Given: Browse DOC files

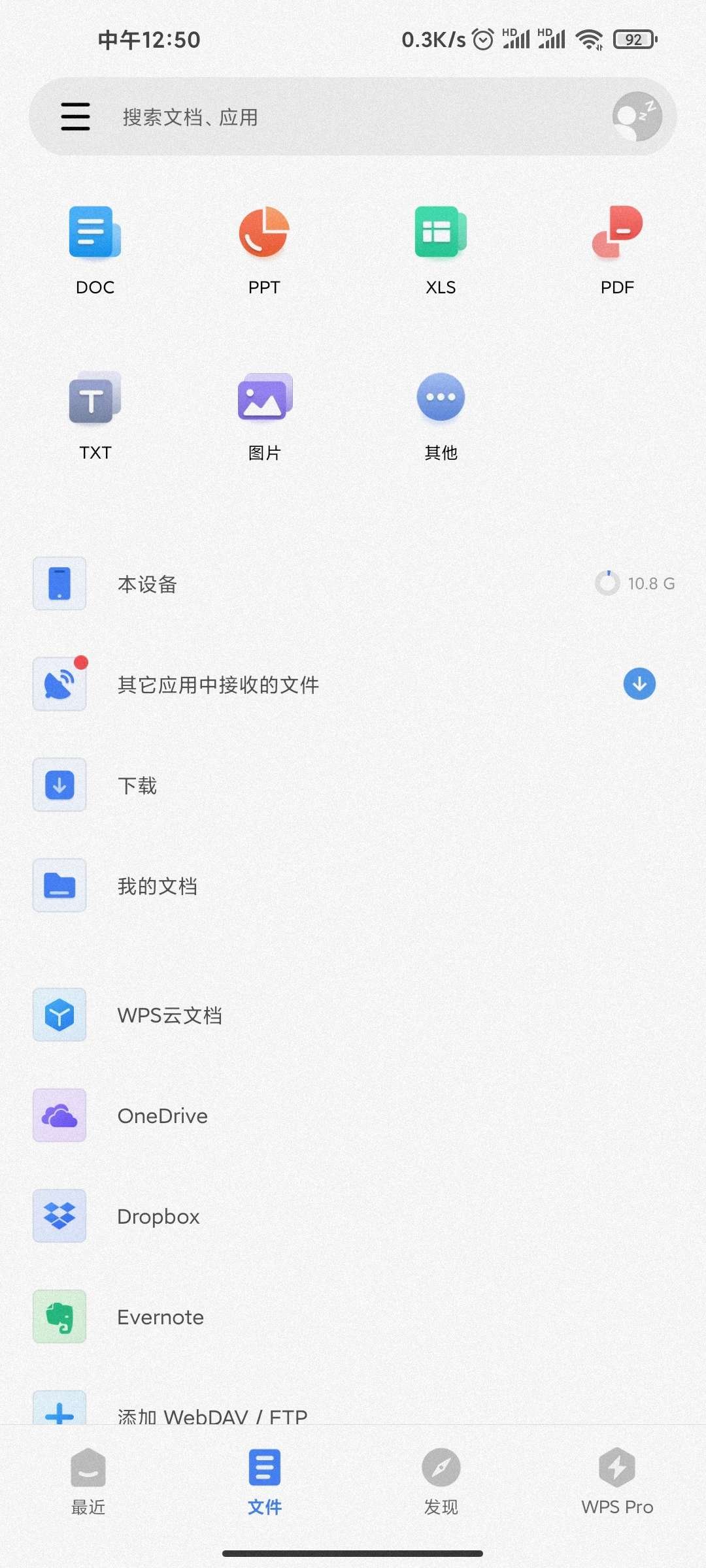Looking at the screenshot, I should coord(95,250).
